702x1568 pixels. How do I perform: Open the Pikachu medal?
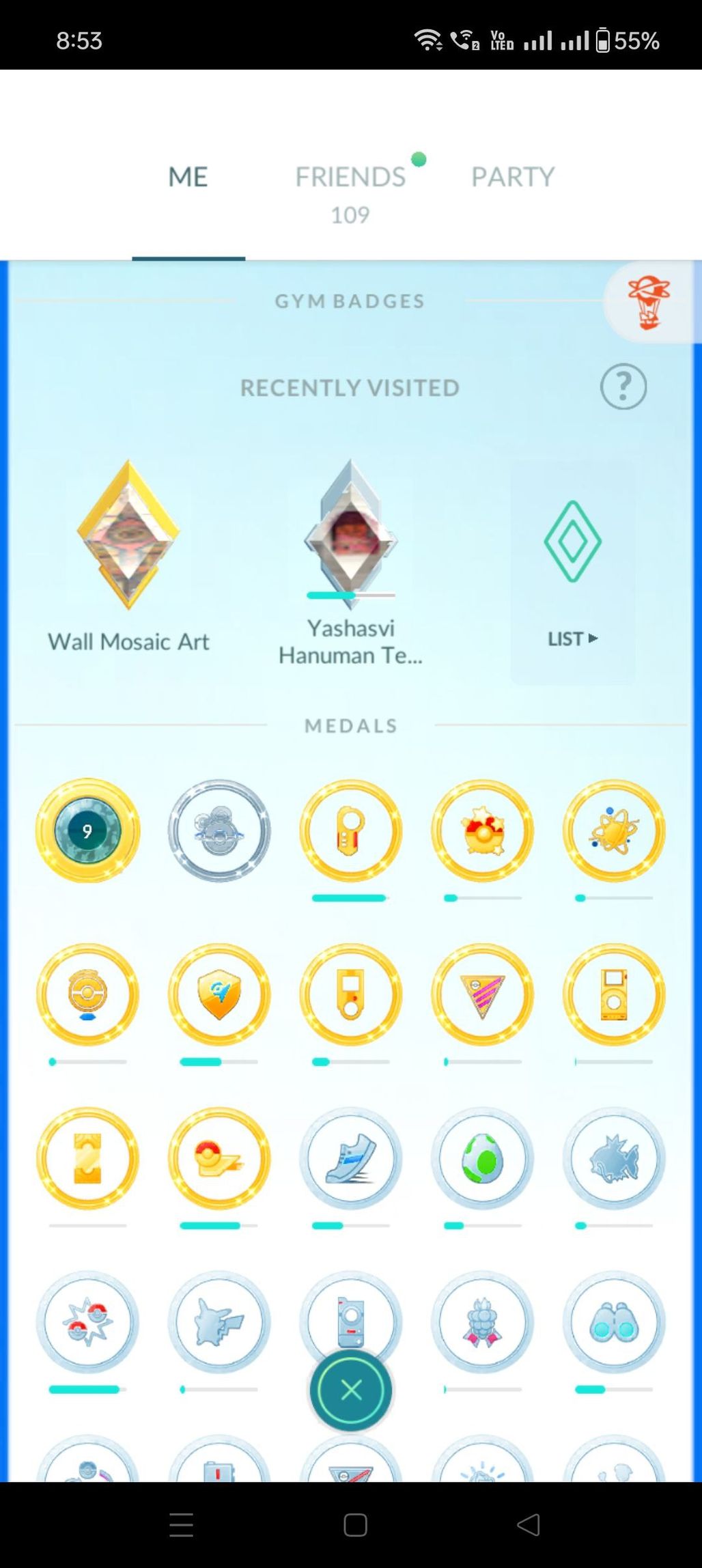(x=219, y=1323)
